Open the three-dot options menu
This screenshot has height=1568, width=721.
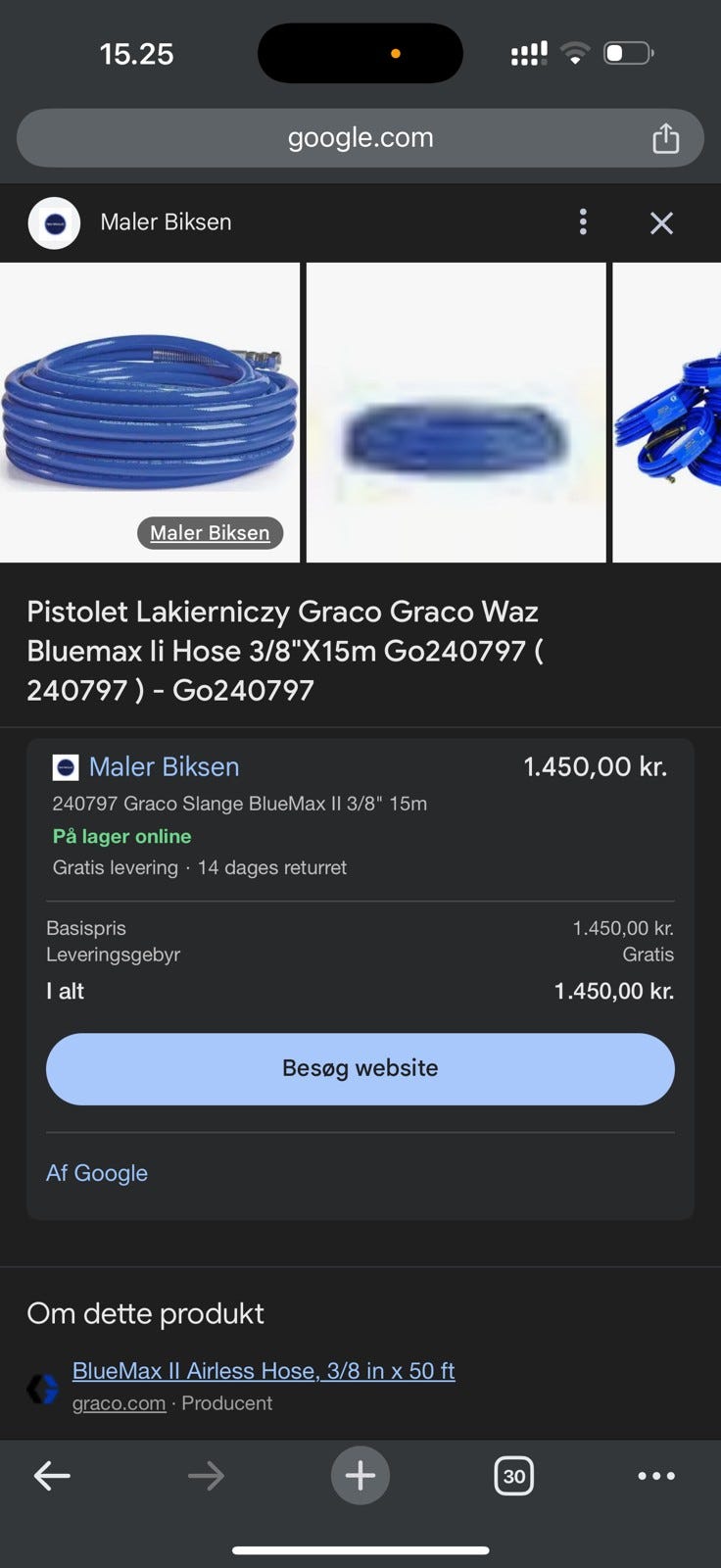583,222
